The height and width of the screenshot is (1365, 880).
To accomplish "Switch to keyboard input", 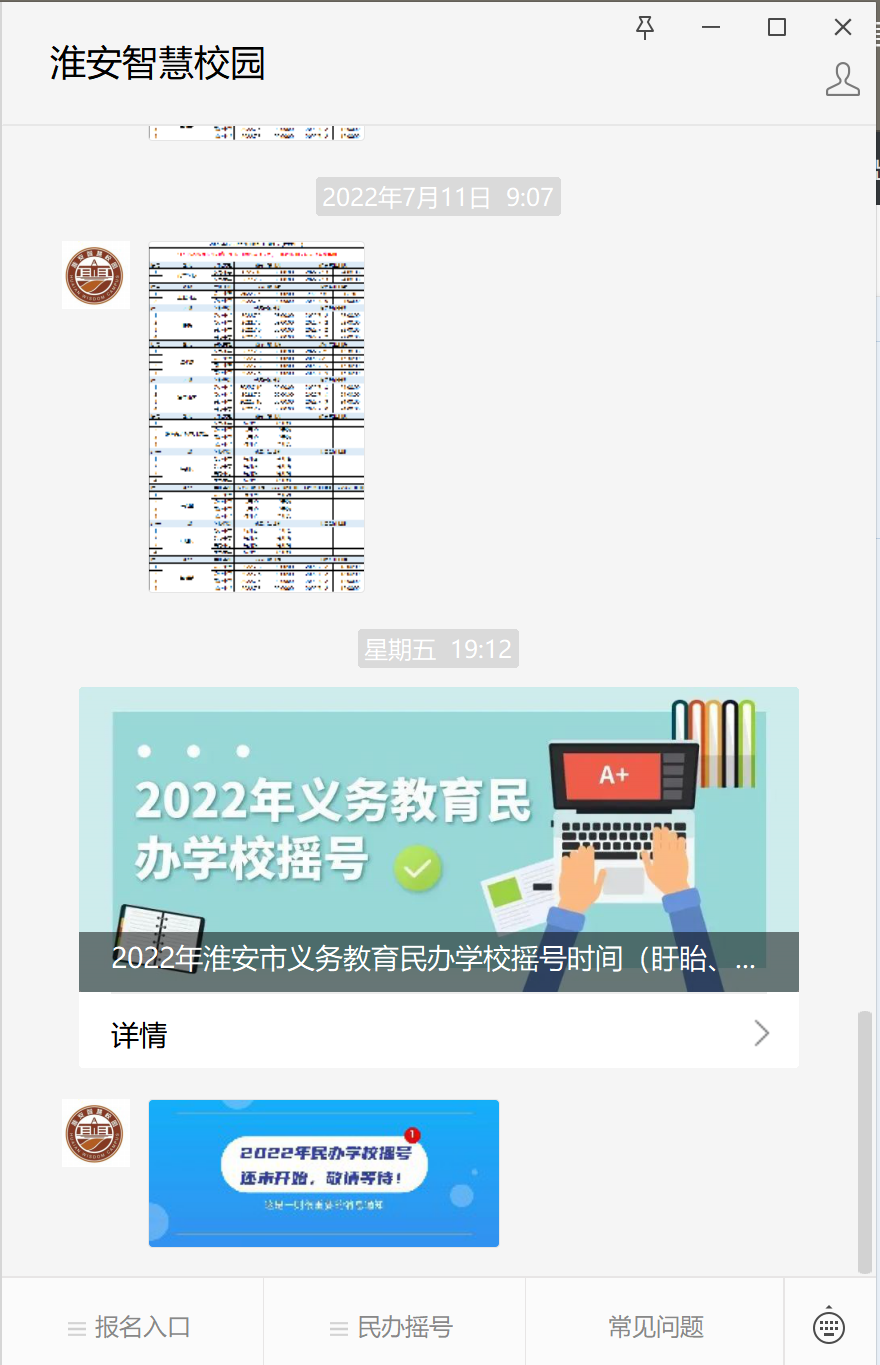I will click(828, 1326).
